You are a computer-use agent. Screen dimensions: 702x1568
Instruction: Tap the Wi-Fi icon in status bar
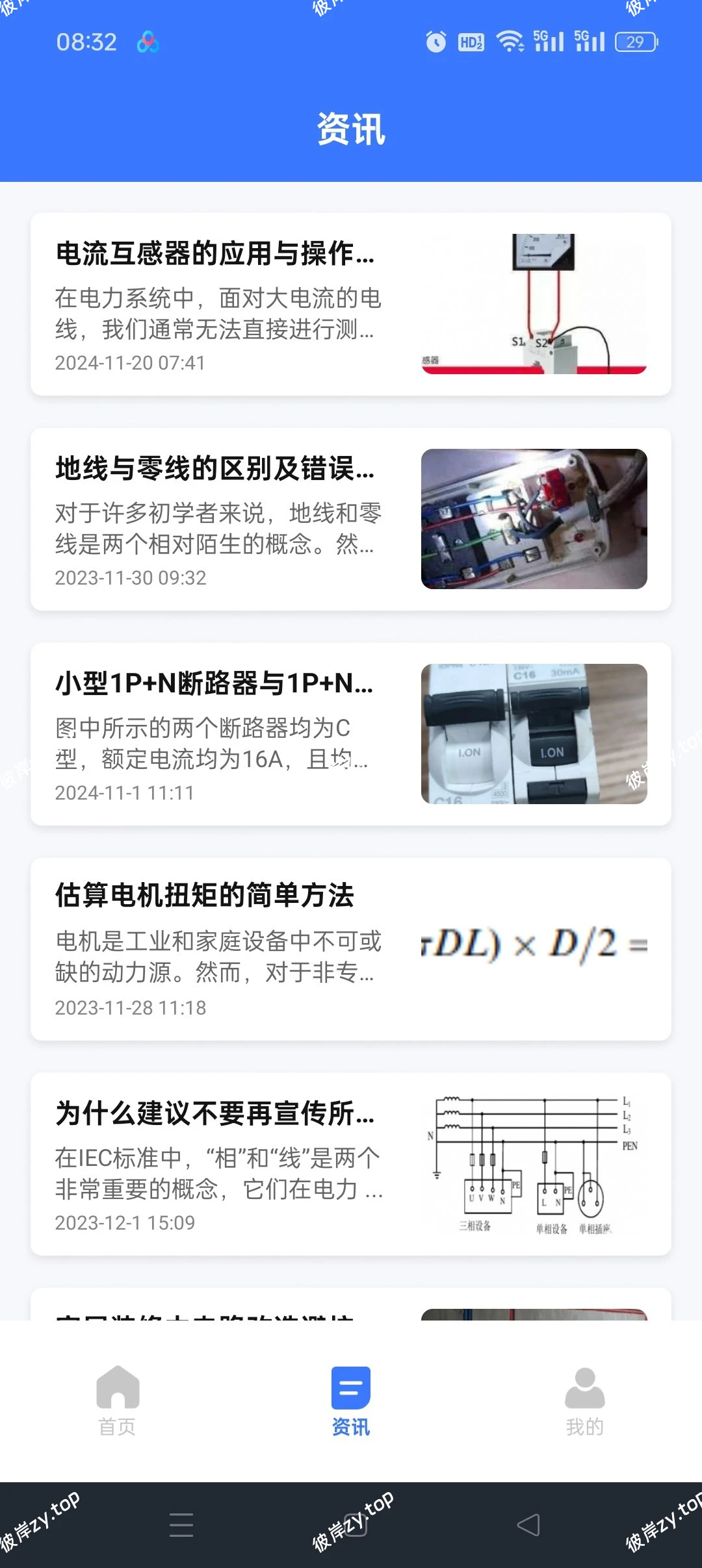click(510, 42)
